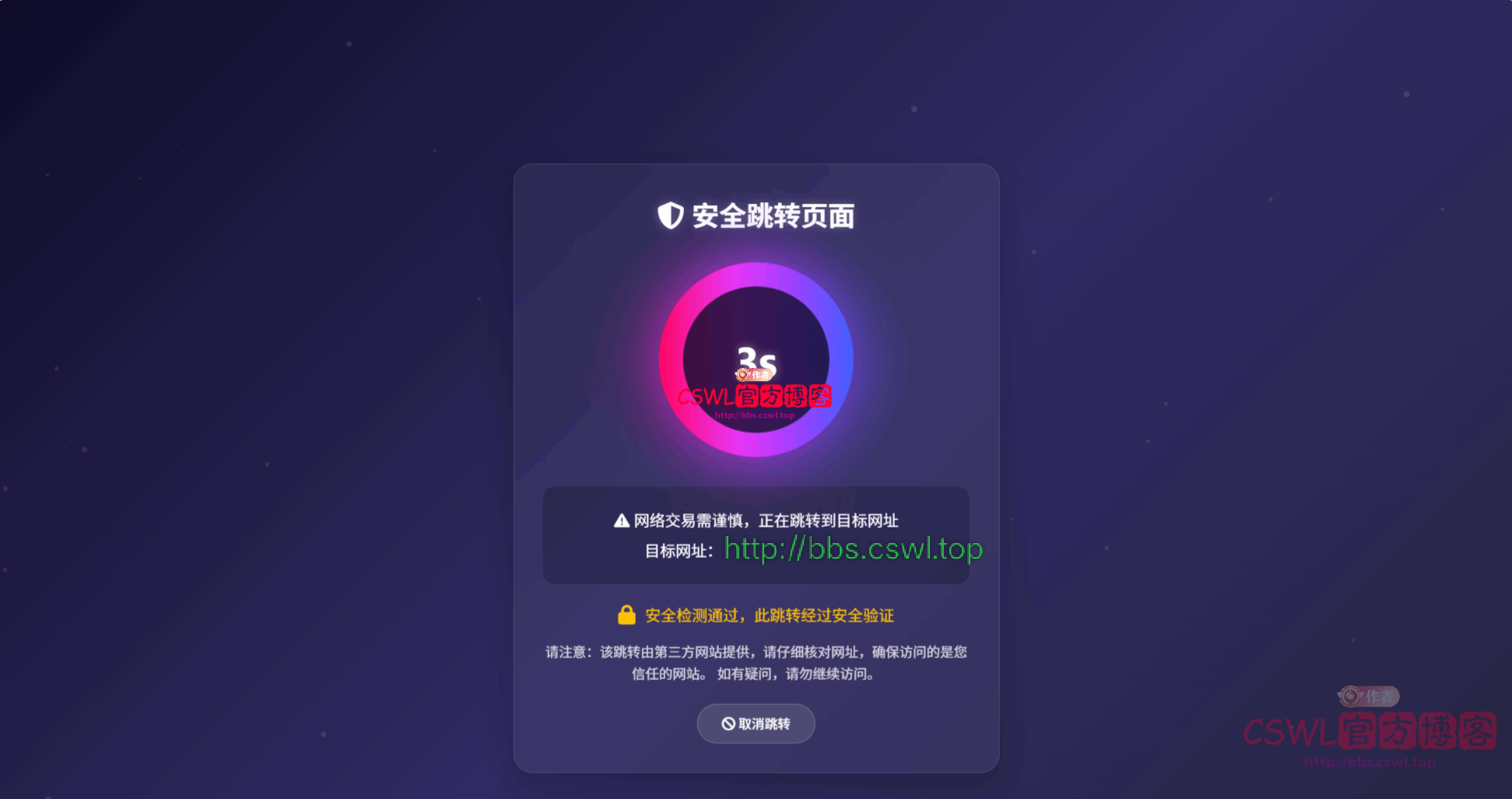Image resolution: width=1512 pixels, height=799 pixels.
Task: Open the http://bbs.cswl.top target link
Action: (853, 549)
